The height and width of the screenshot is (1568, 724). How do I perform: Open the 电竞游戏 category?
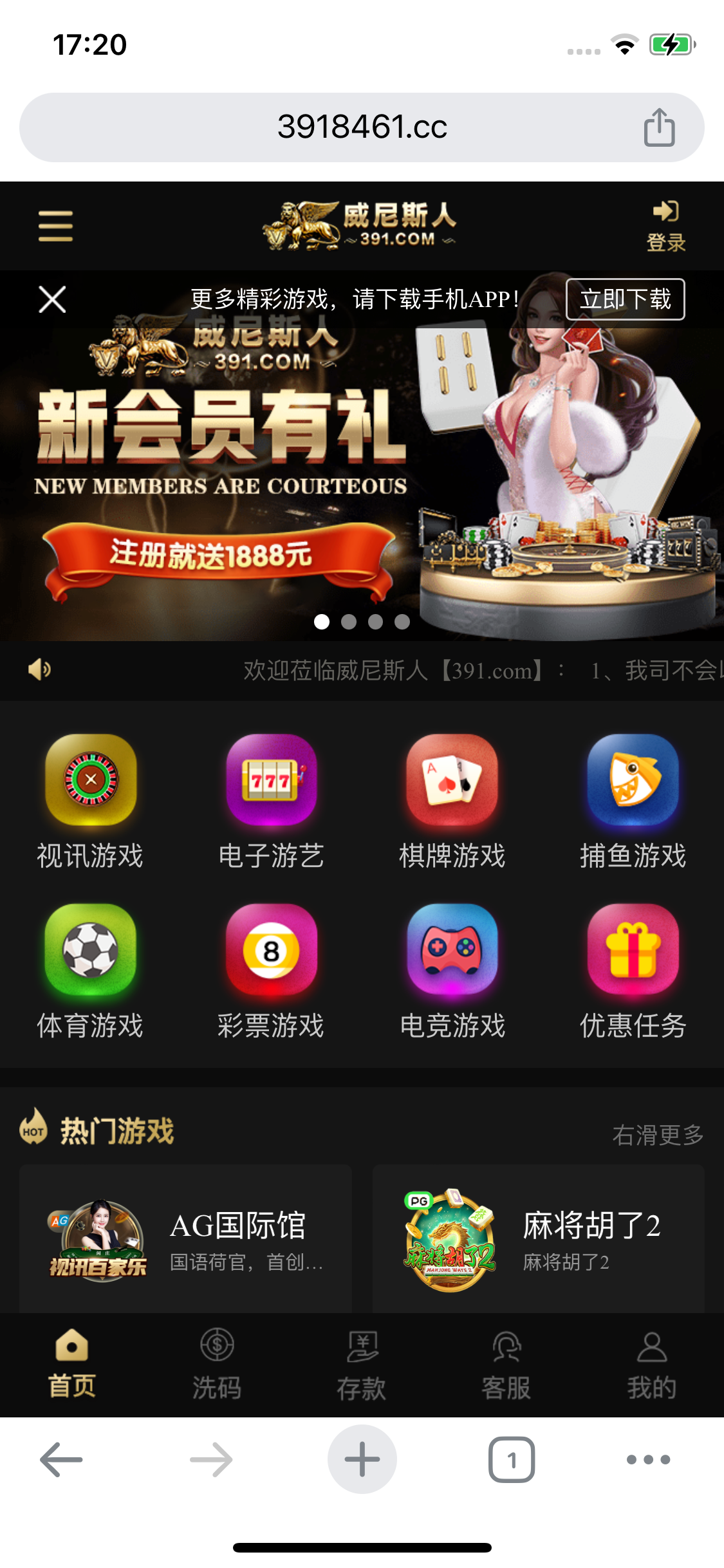click(x=452, y=971)
